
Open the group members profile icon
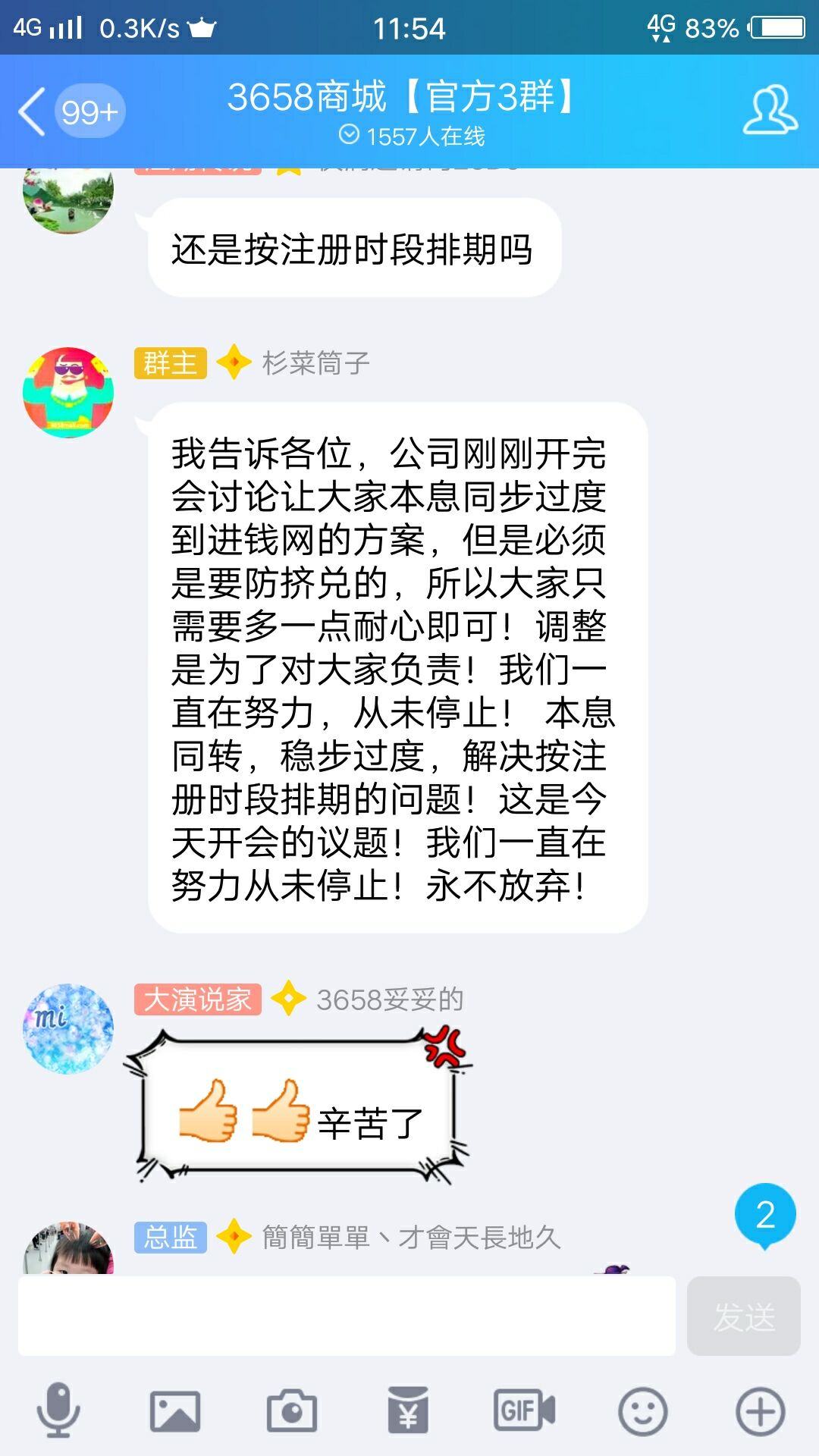coord(770,111)
